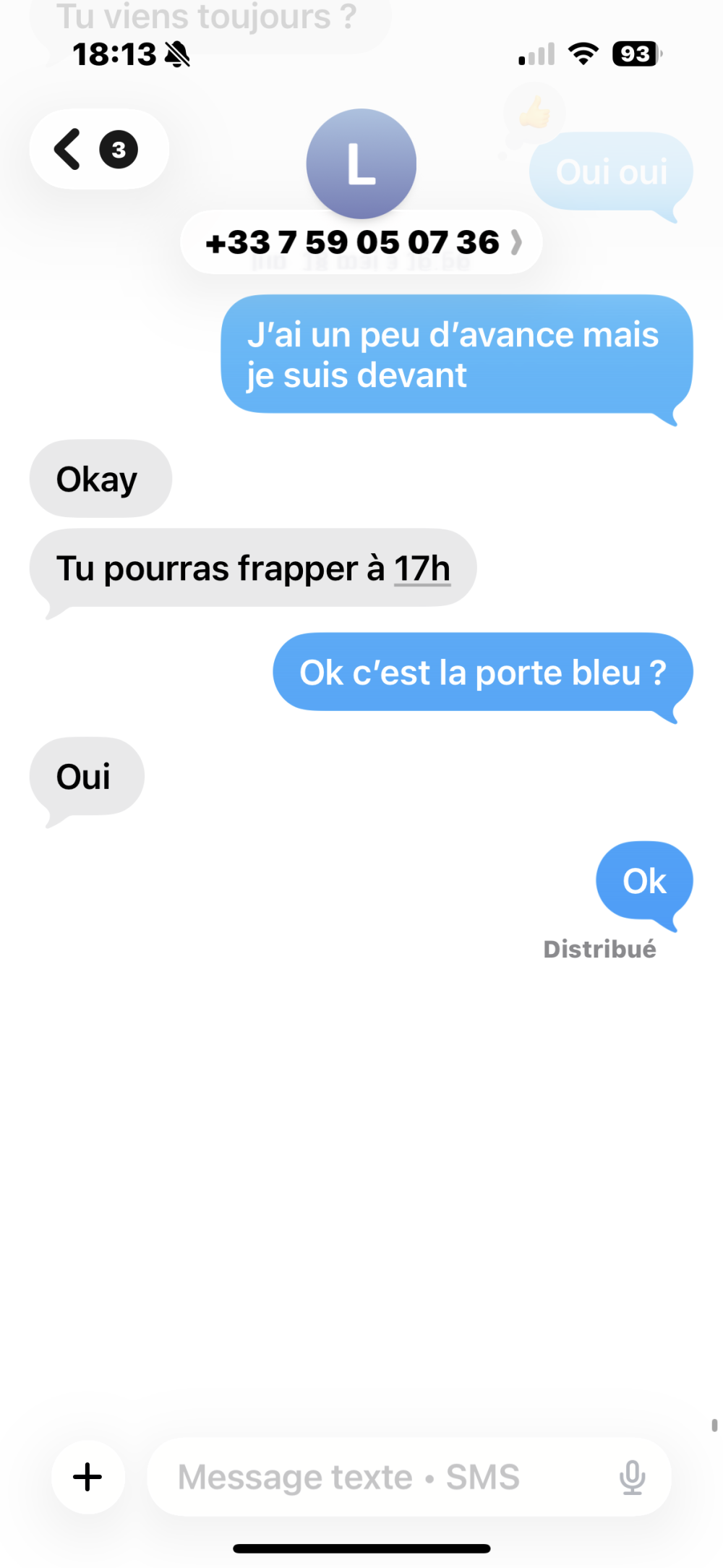Tap the underlined 17h time link

coord(422,568)
